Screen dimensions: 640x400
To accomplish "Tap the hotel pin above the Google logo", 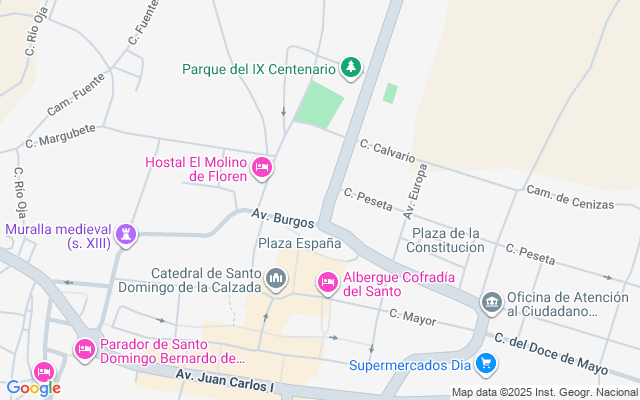I will tap(44, 371).
